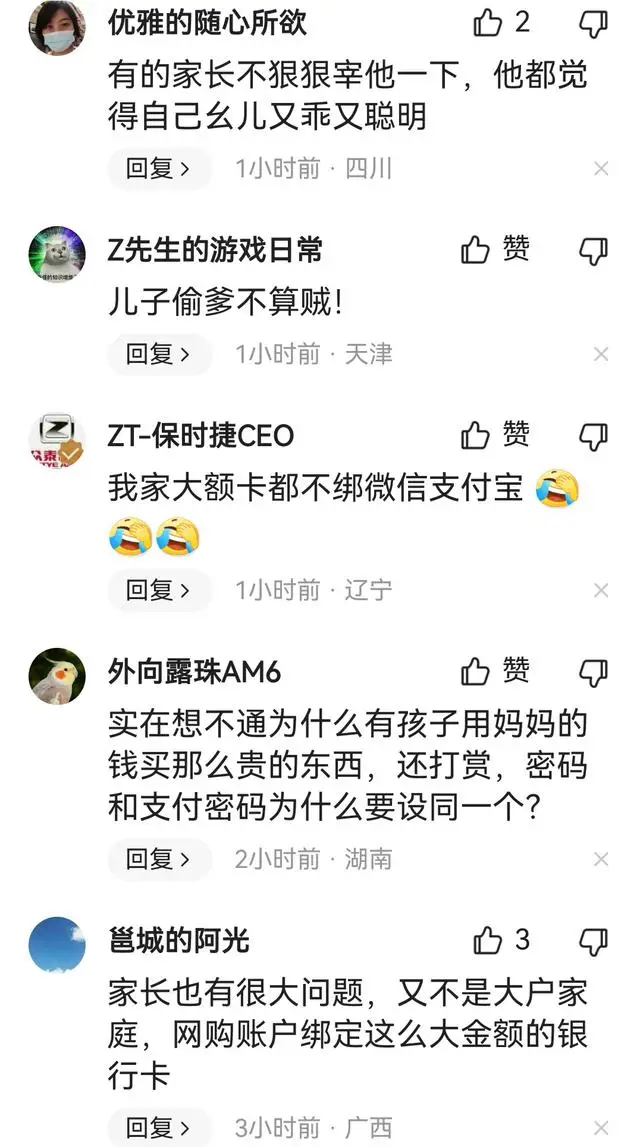Like 外向露珠AM6's comment
Viewport: 640px width, 1147px height.
click(476, 671)
